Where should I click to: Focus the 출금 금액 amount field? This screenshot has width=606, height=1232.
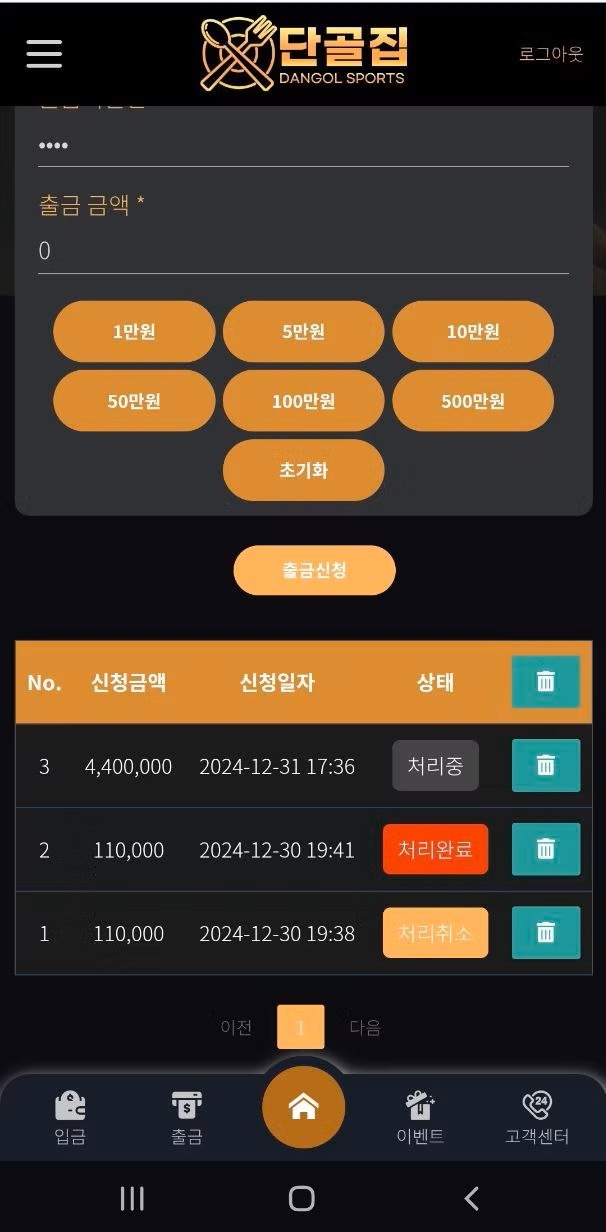coord(303,251)
